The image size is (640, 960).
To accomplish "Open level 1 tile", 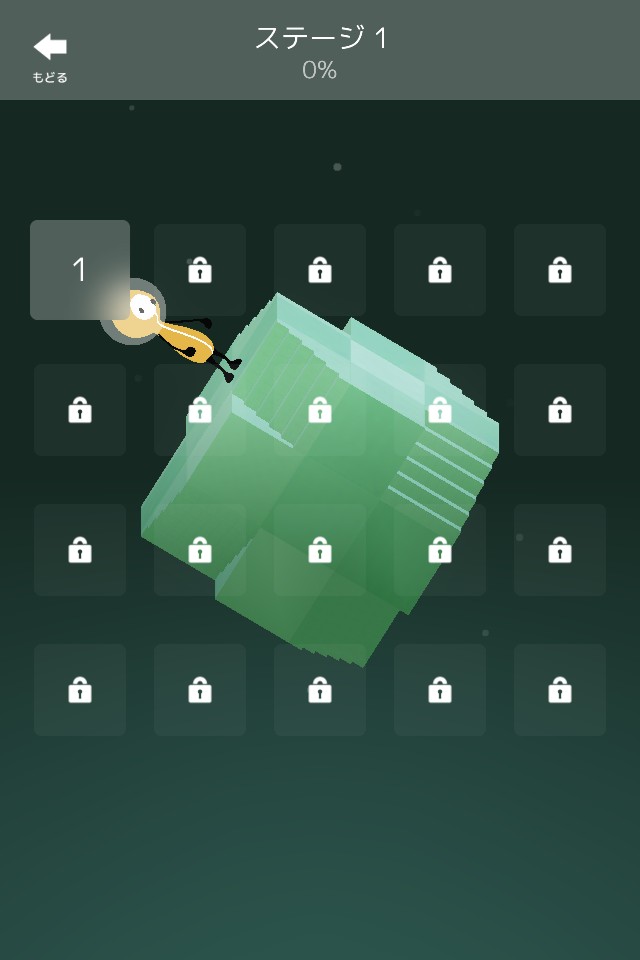I will pyautogui.click(x=80, y=270).
